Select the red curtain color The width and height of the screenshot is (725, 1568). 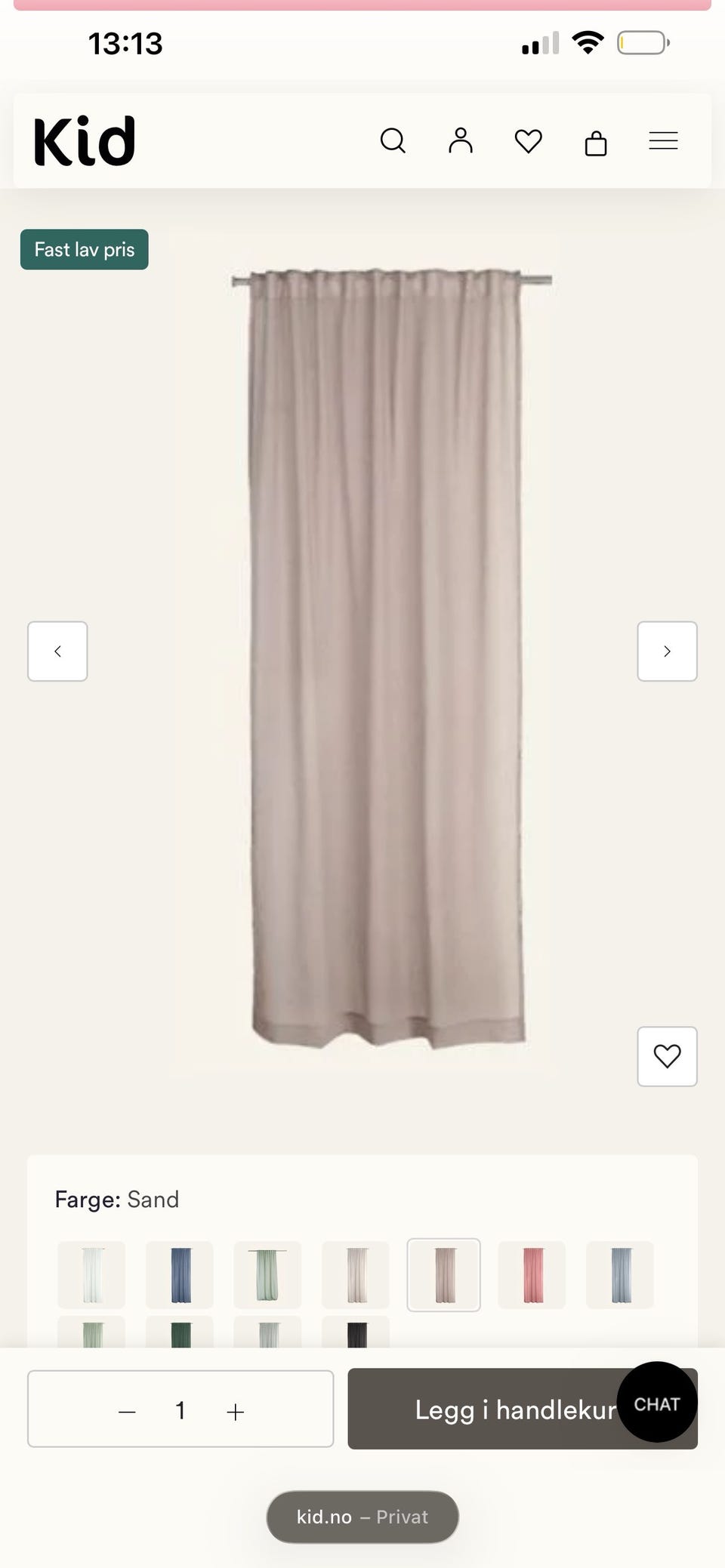pyautogui.click(x=532, y=1275)
